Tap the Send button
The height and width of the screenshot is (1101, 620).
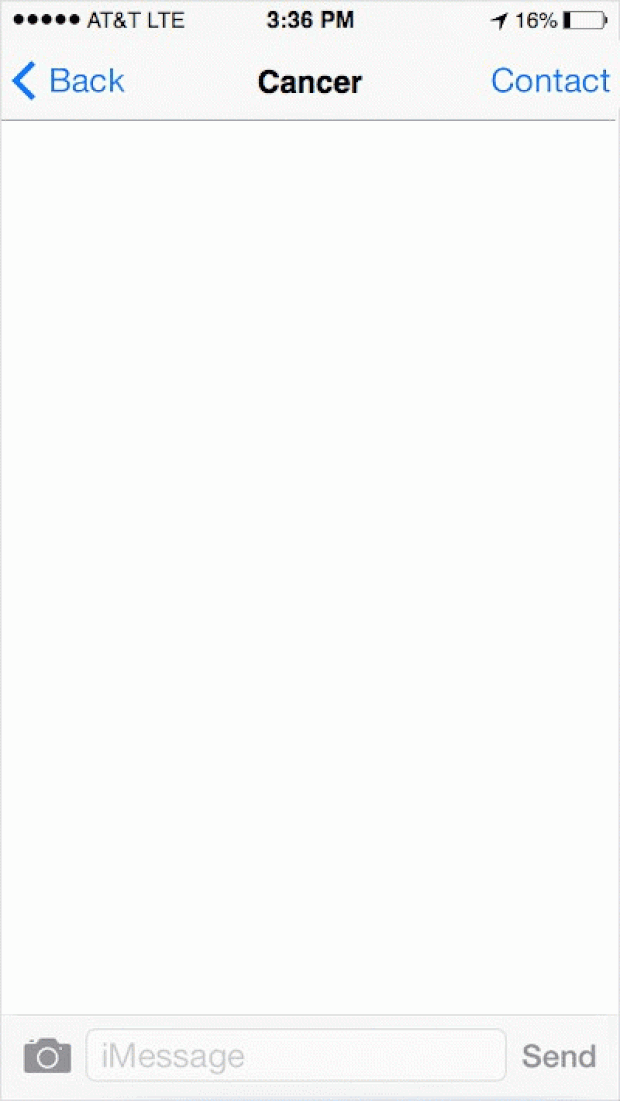(559, 1056)
